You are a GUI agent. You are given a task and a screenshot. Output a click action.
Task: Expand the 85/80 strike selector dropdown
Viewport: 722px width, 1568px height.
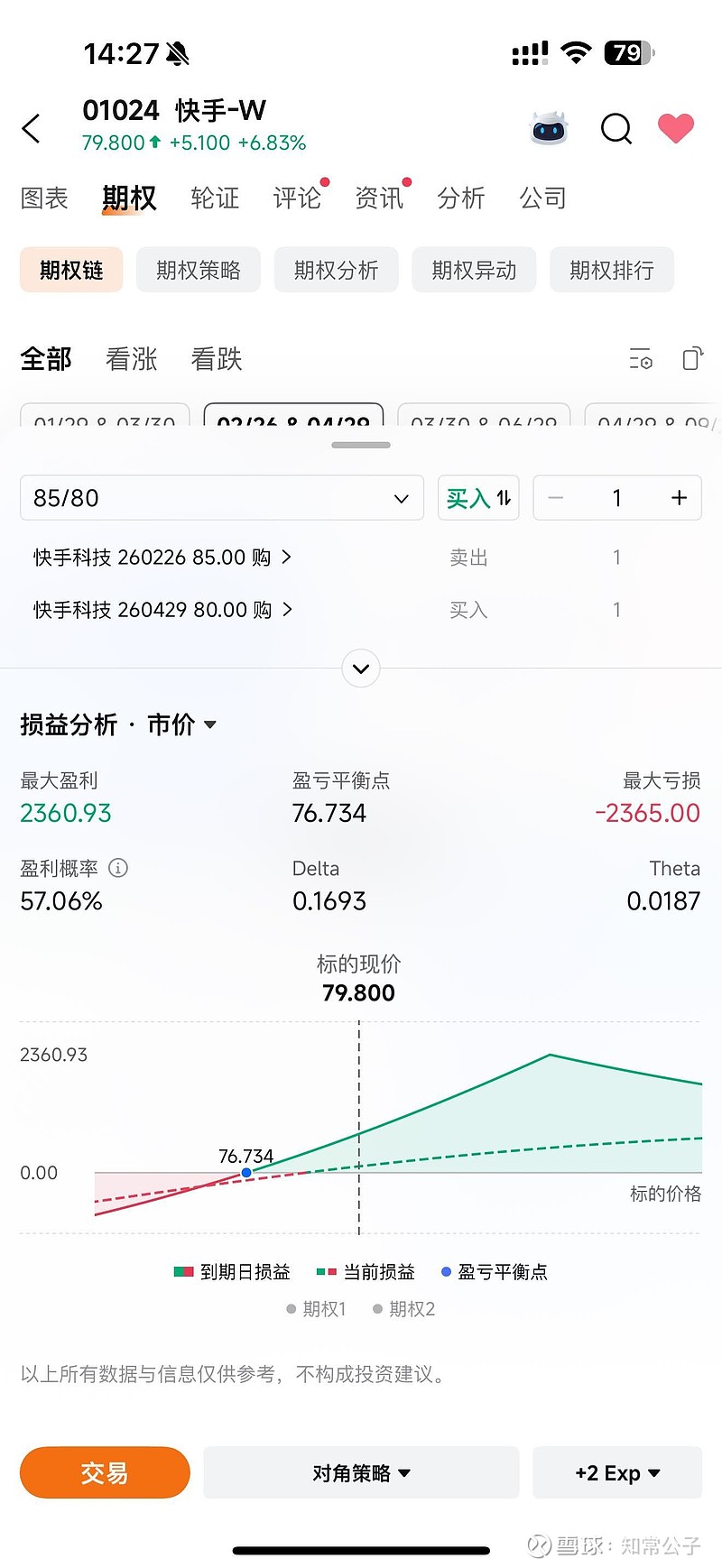pyautogui.click(x=401, y=497)
